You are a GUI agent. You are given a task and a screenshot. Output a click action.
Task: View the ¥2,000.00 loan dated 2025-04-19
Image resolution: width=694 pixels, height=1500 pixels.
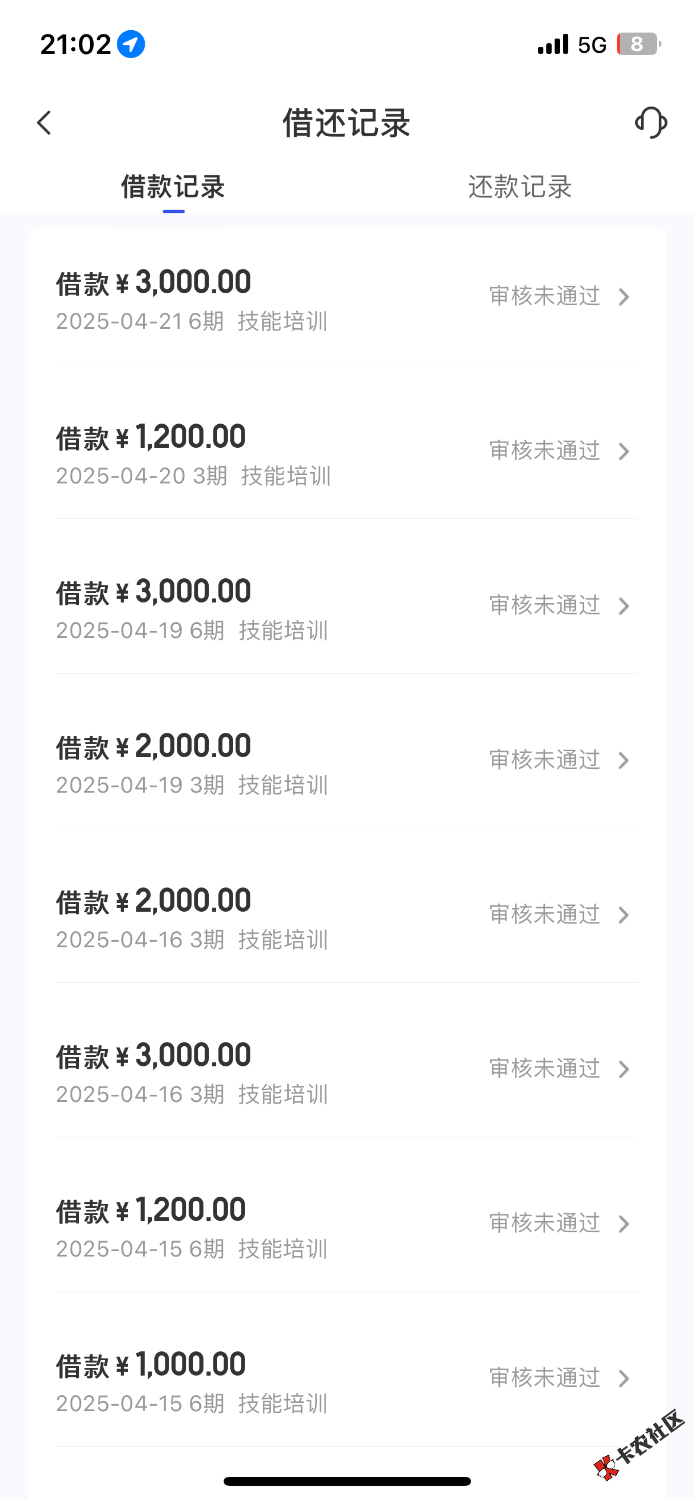coord(346,761)
